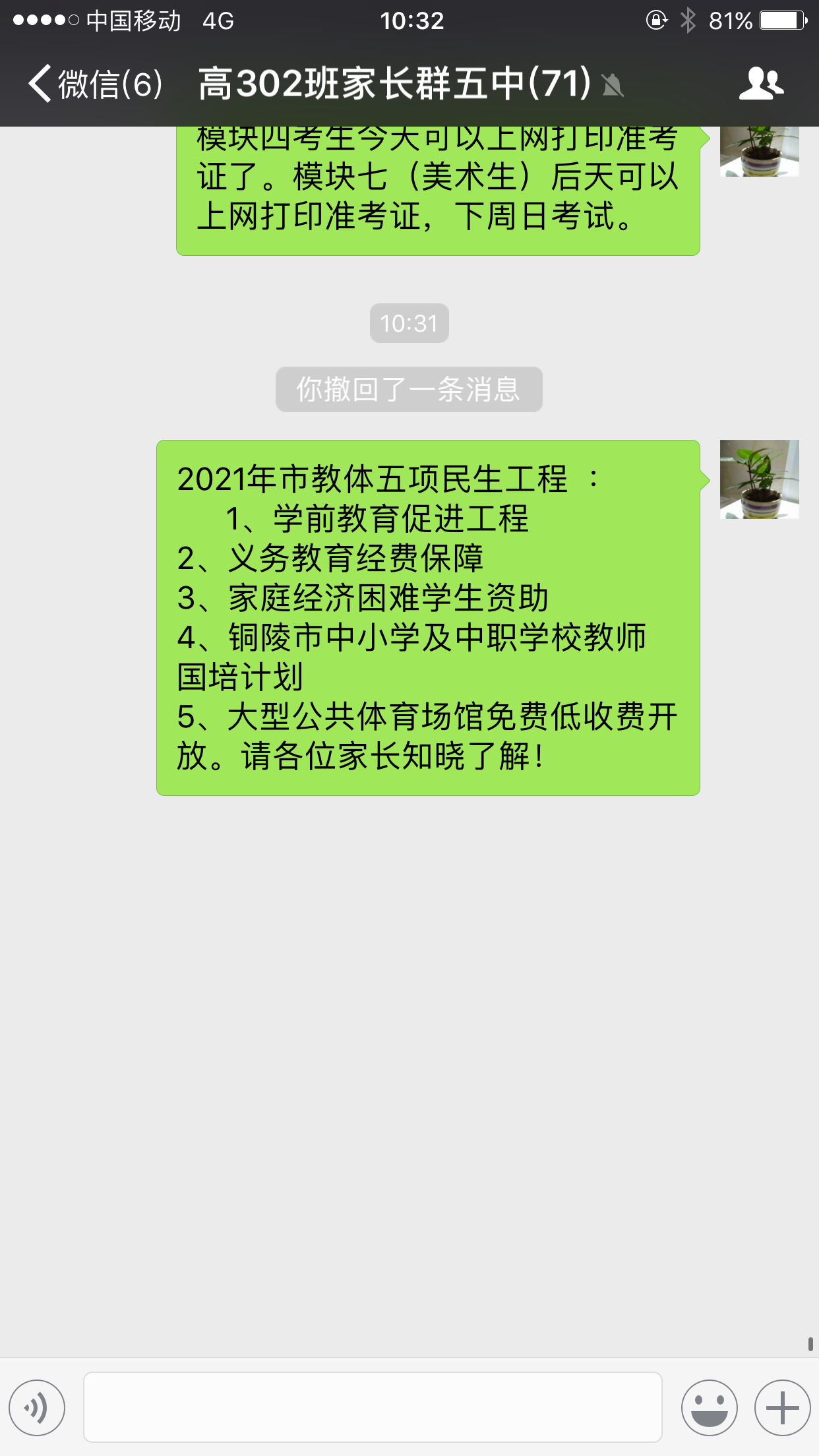This screenshot has height=1456, width=819.
Task: Tap sender avatar beside 2021年市教体 message
Action: tap(759, 479)
